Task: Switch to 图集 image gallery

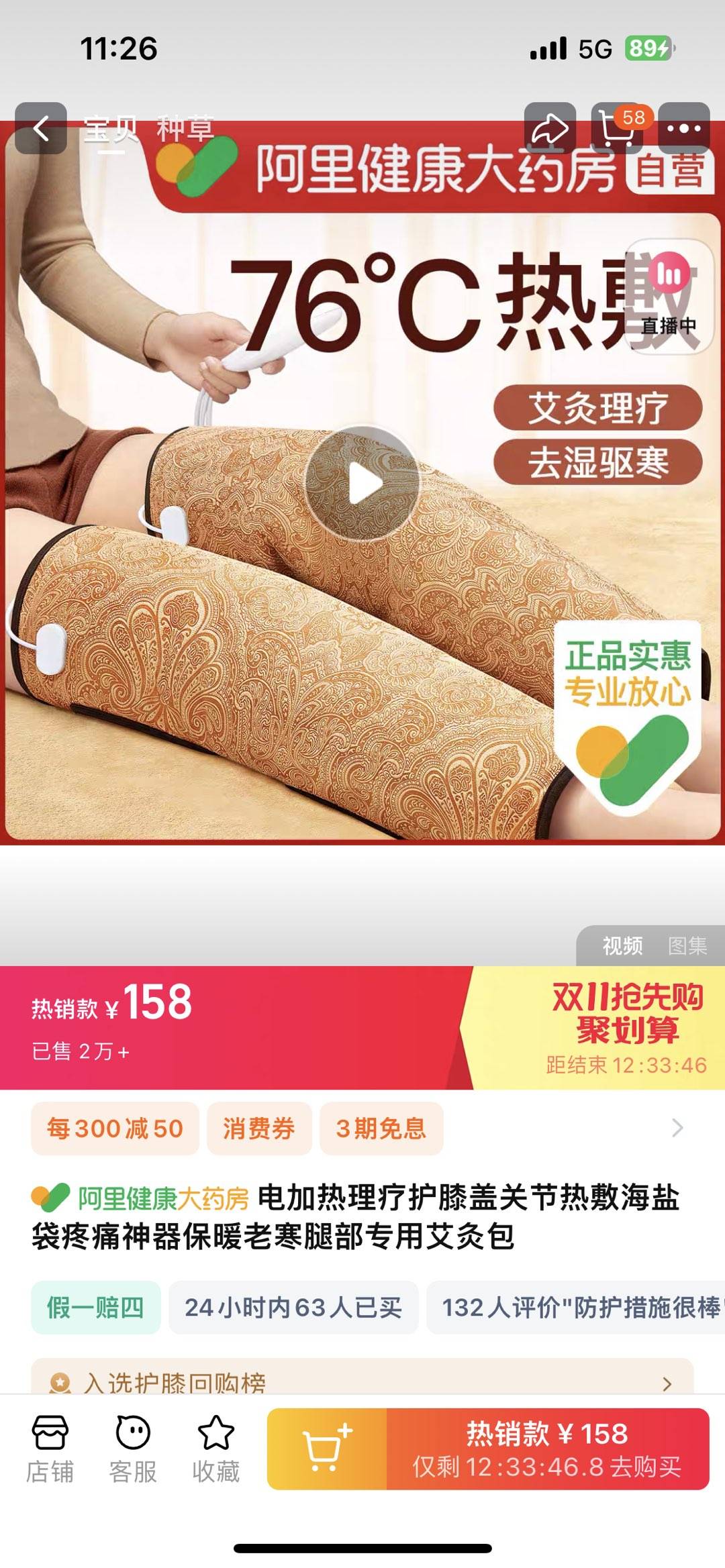Action: (x=687, y=946)
